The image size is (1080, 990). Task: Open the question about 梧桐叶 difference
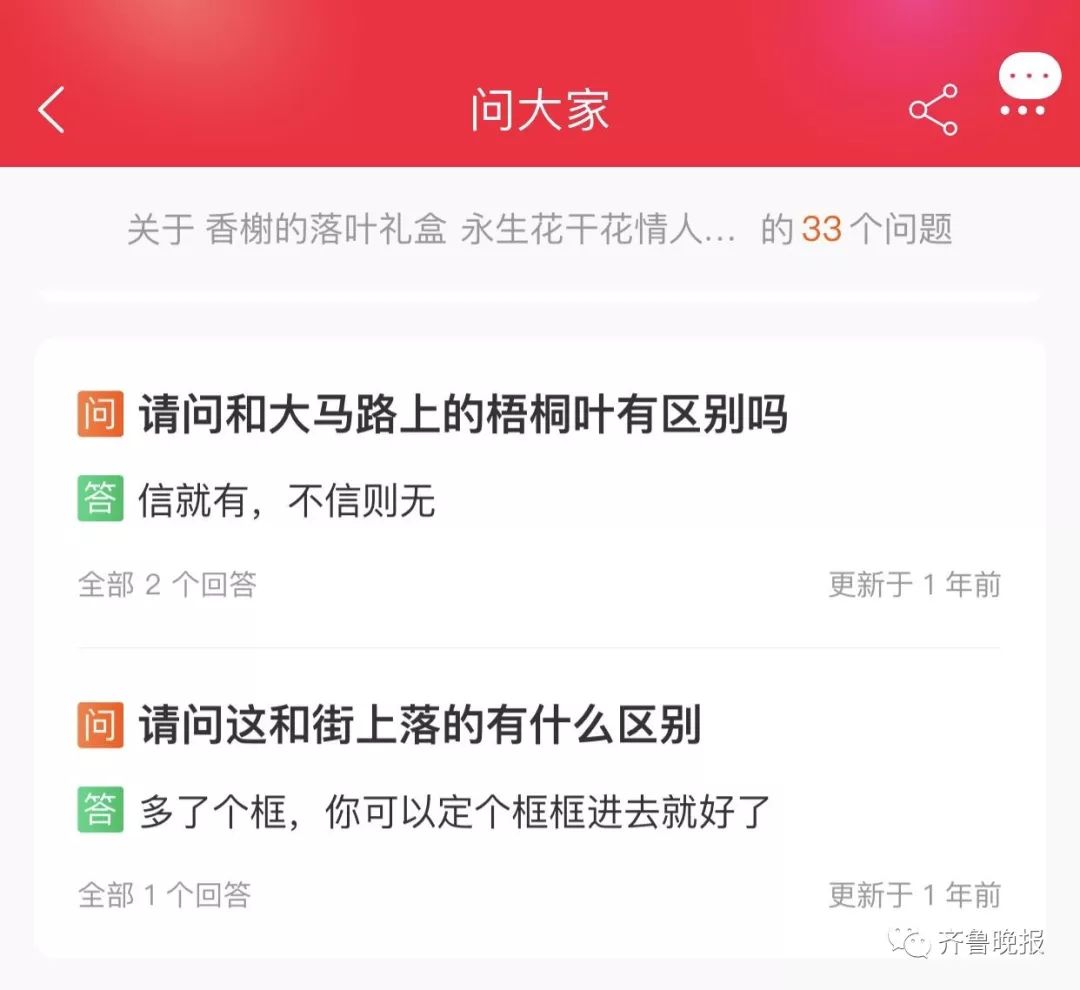tap(463, 415)
